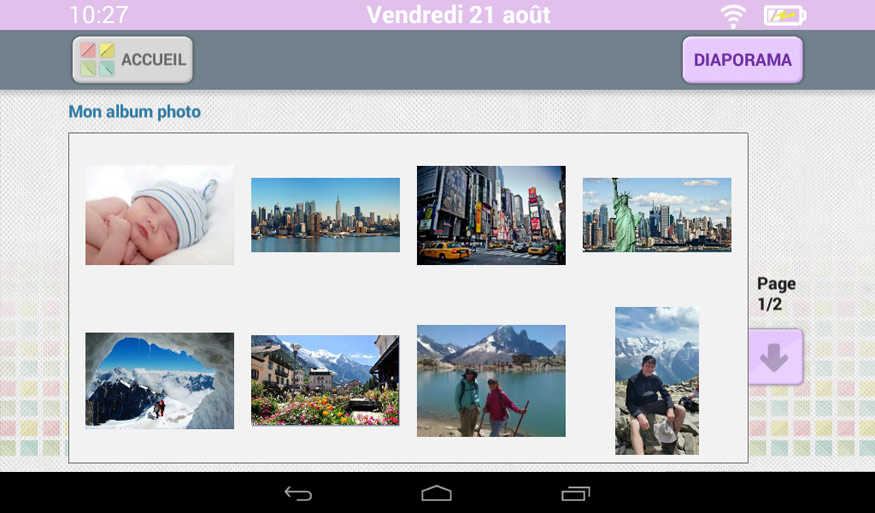This screenshot has width=875, height=513.
Task: View the alpine village with flowers photo
Action: point(325,380)
